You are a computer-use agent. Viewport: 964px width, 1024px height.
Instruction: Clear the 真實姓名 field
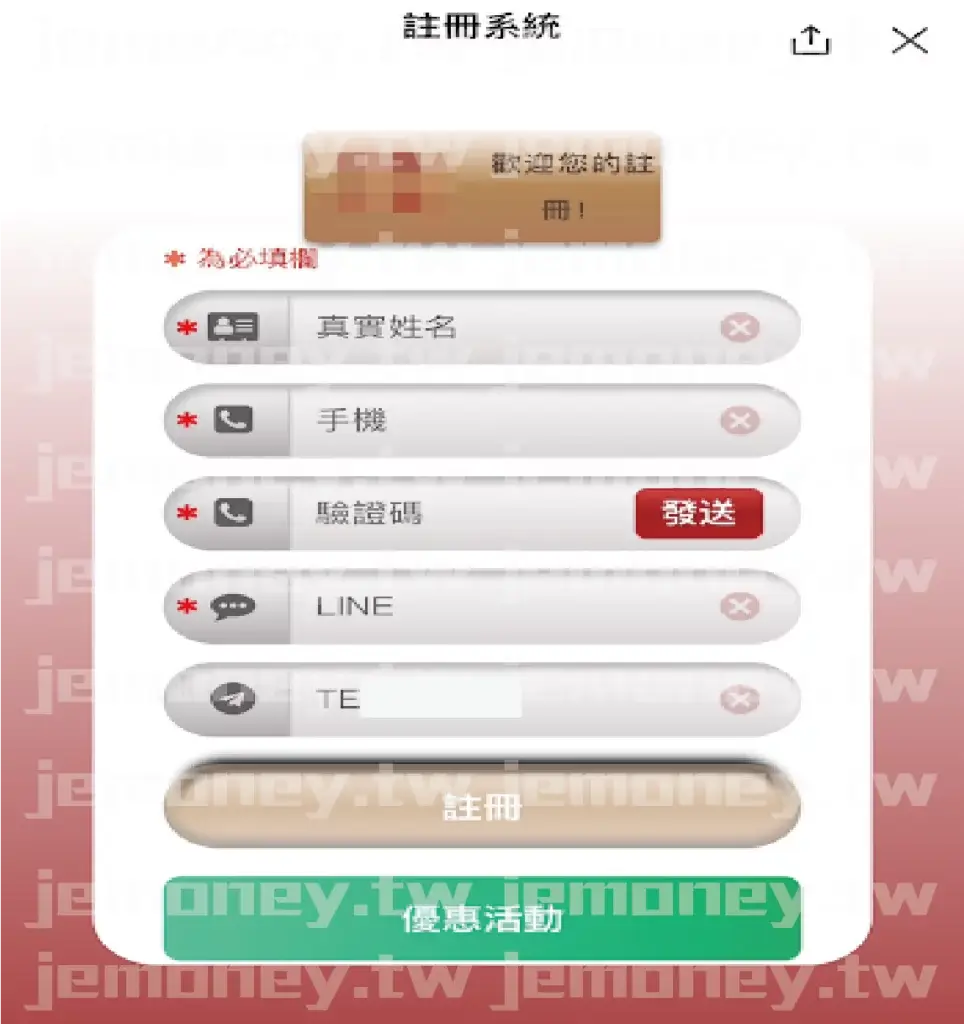pos(740,327)
